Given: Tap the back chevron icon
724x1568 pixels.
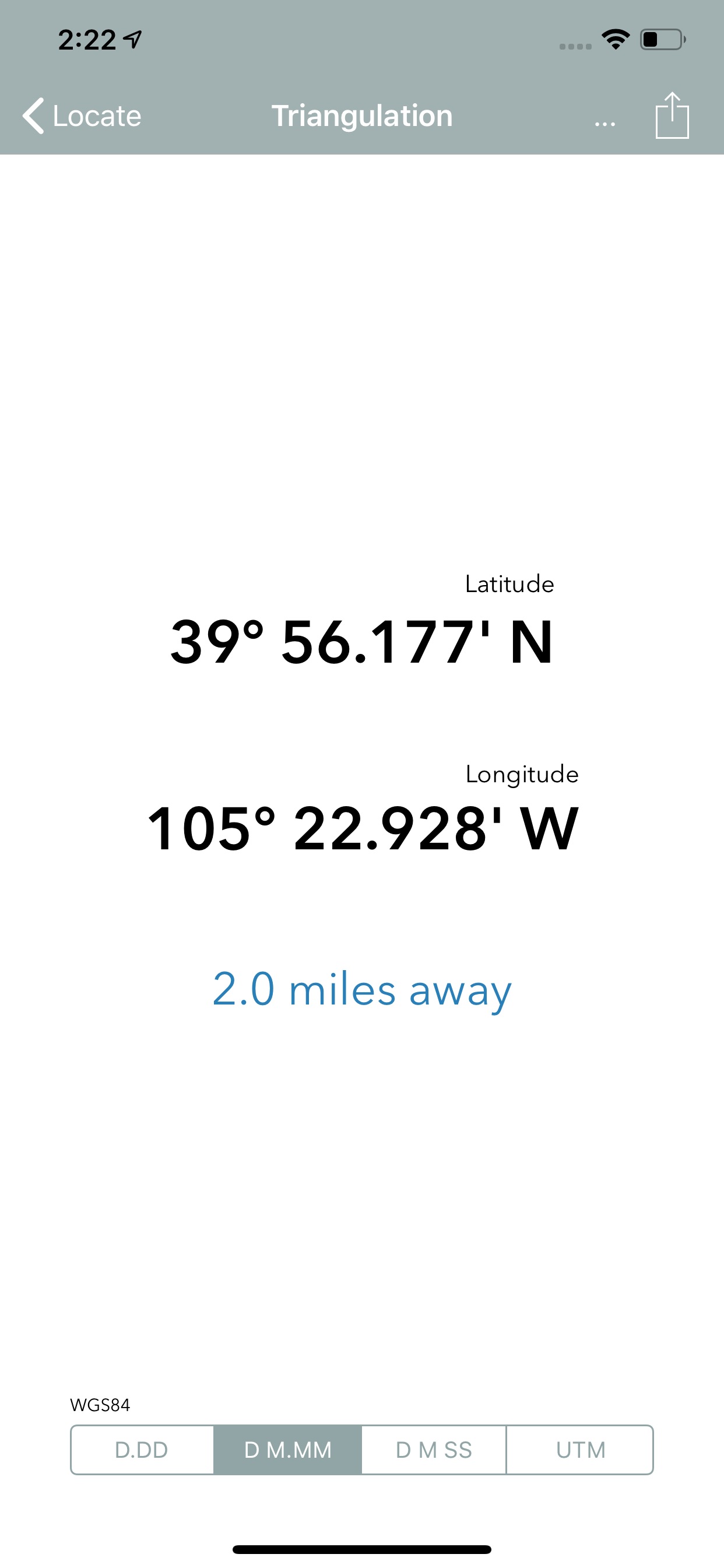Looking at the screenshot, I should click(x=33, y=116).
